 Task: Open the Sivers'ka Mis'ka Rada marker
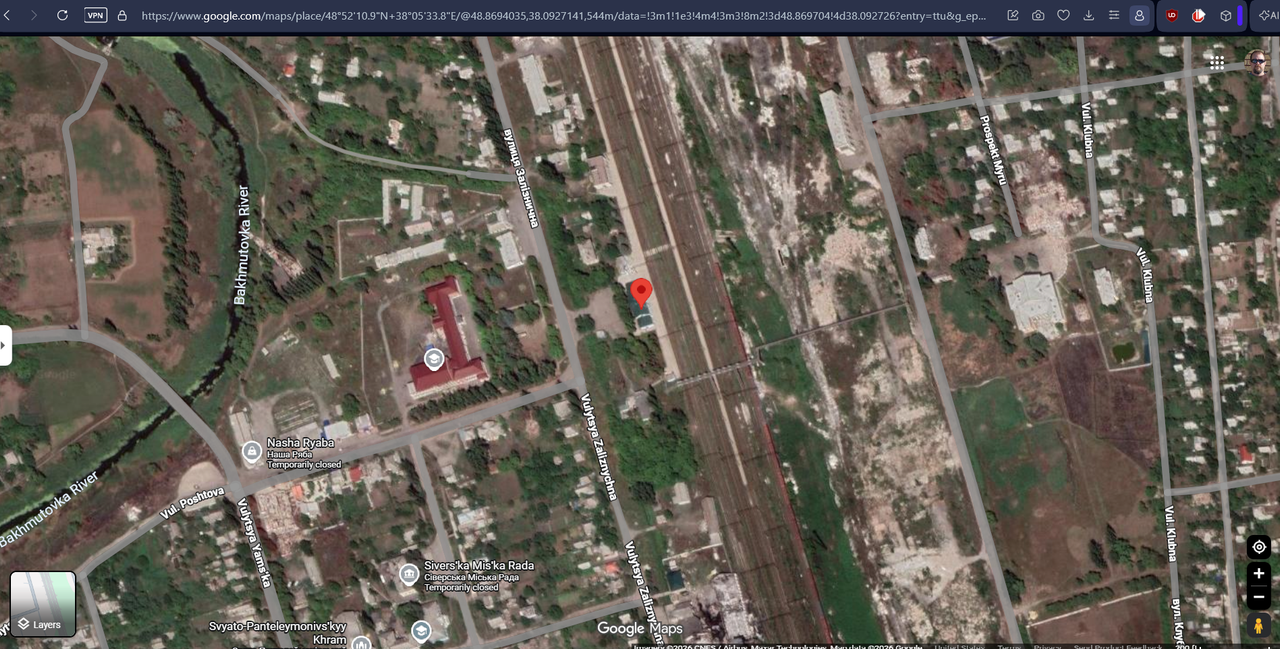click(409, 574)
